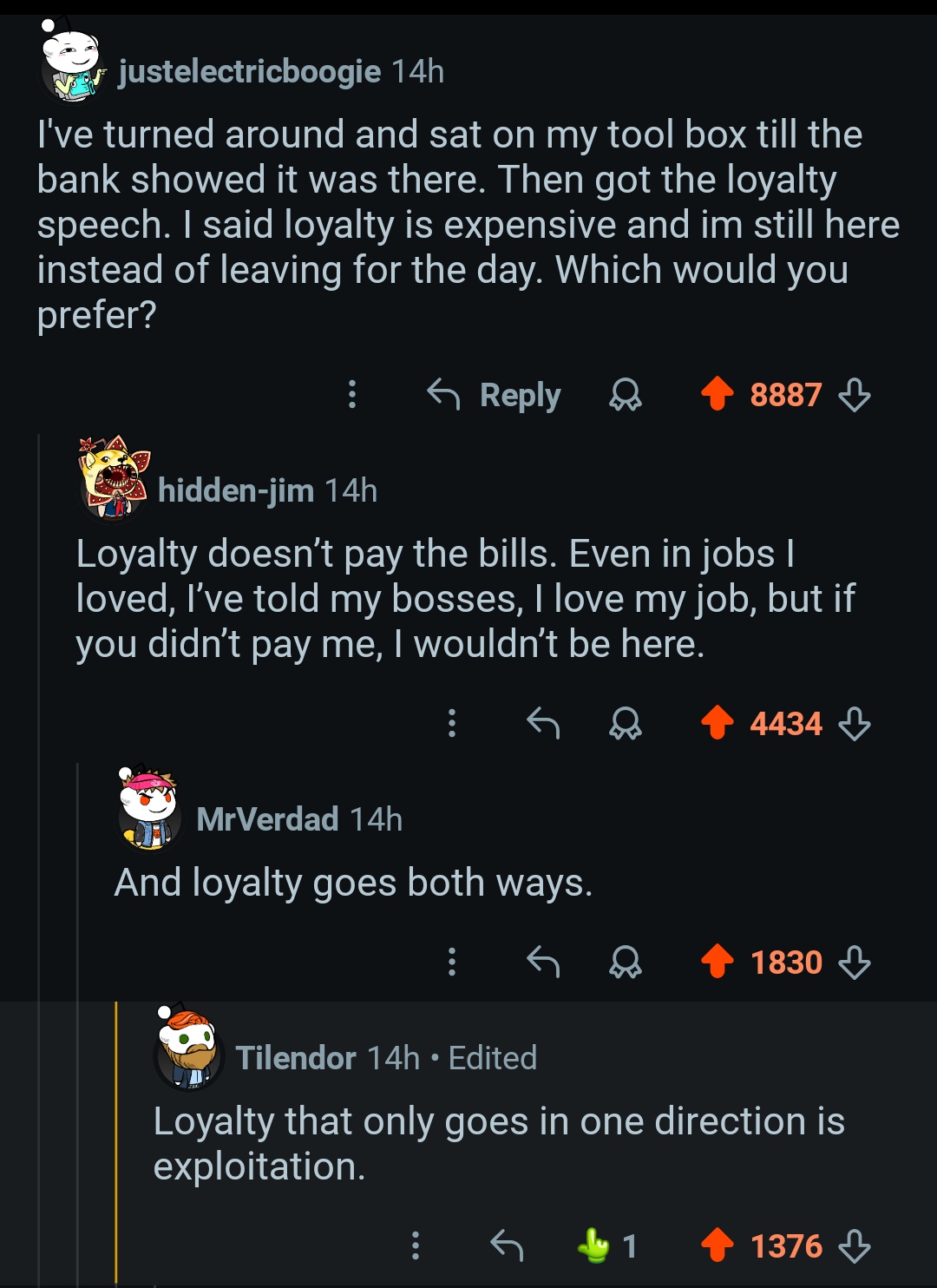Toggle the upvote on Tilendor's comment

pos(717,1245)
